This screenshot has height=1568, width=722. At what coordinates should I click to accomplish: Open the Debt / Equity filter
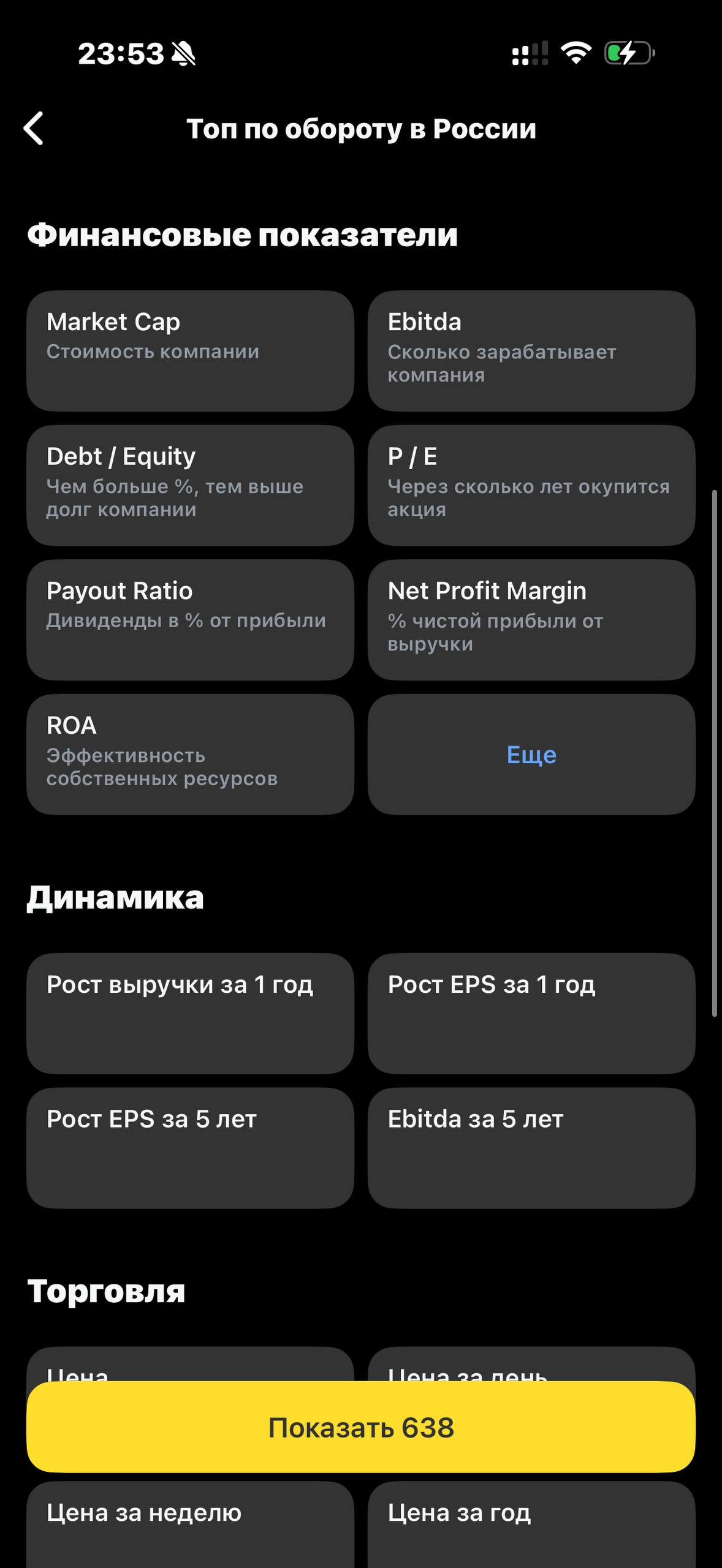(x=190, y=485)
